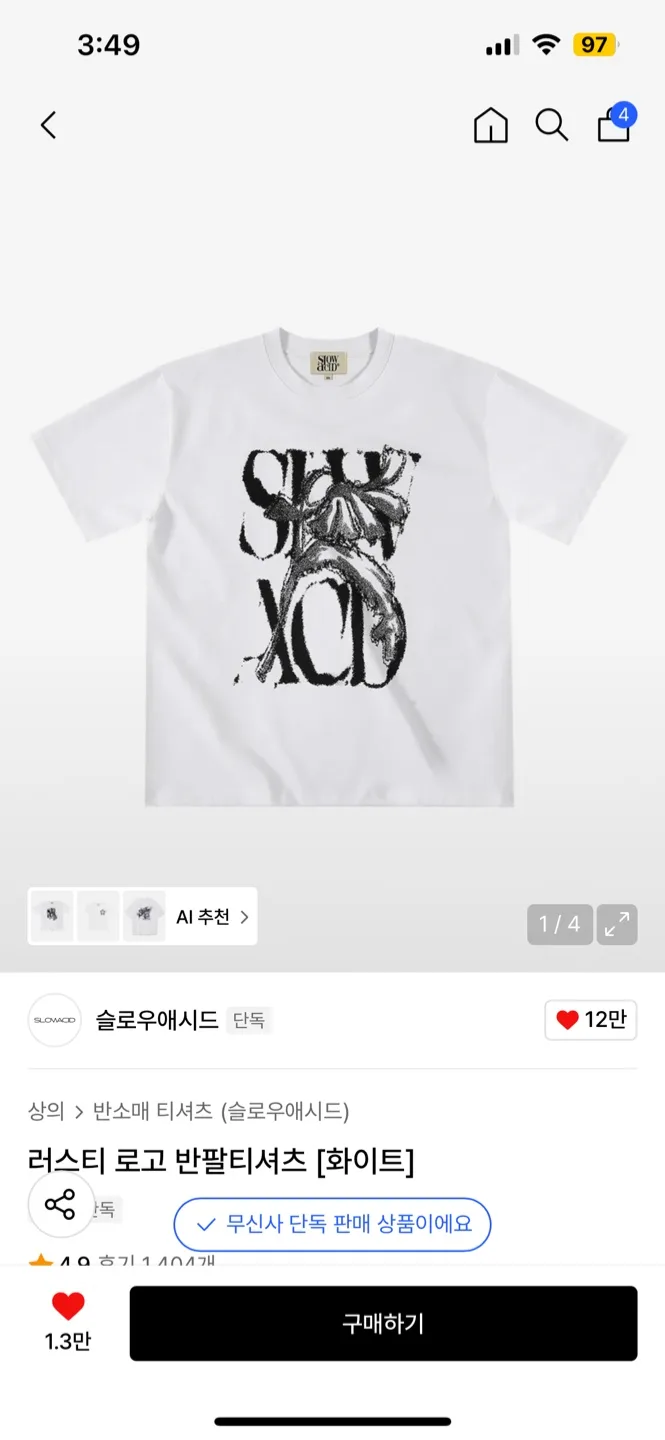Open the main t-shirt product image
The image size is (665, 1440).
coord(330,565)
